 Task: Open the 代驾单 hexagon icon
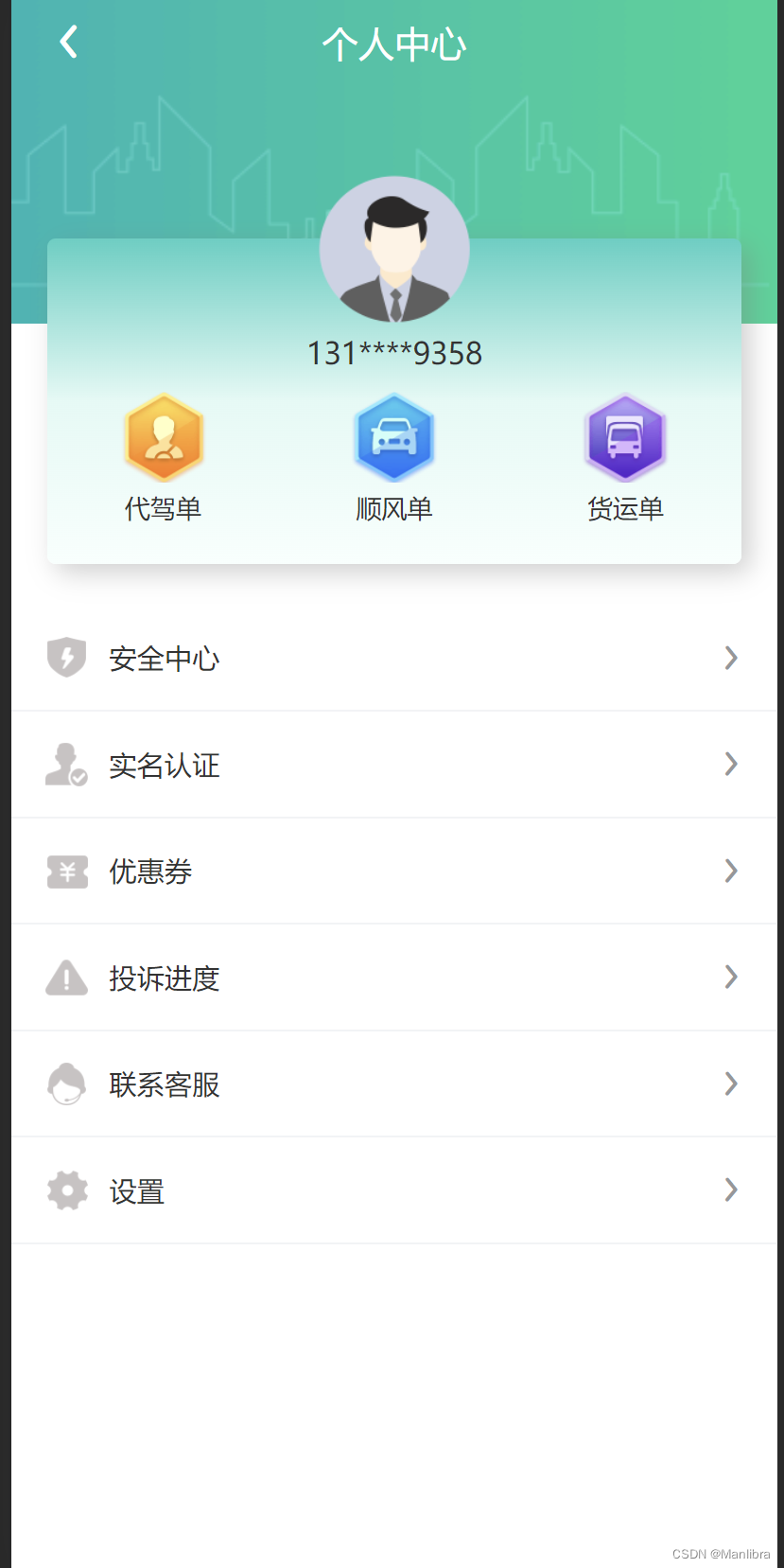(x=163, y=437)
